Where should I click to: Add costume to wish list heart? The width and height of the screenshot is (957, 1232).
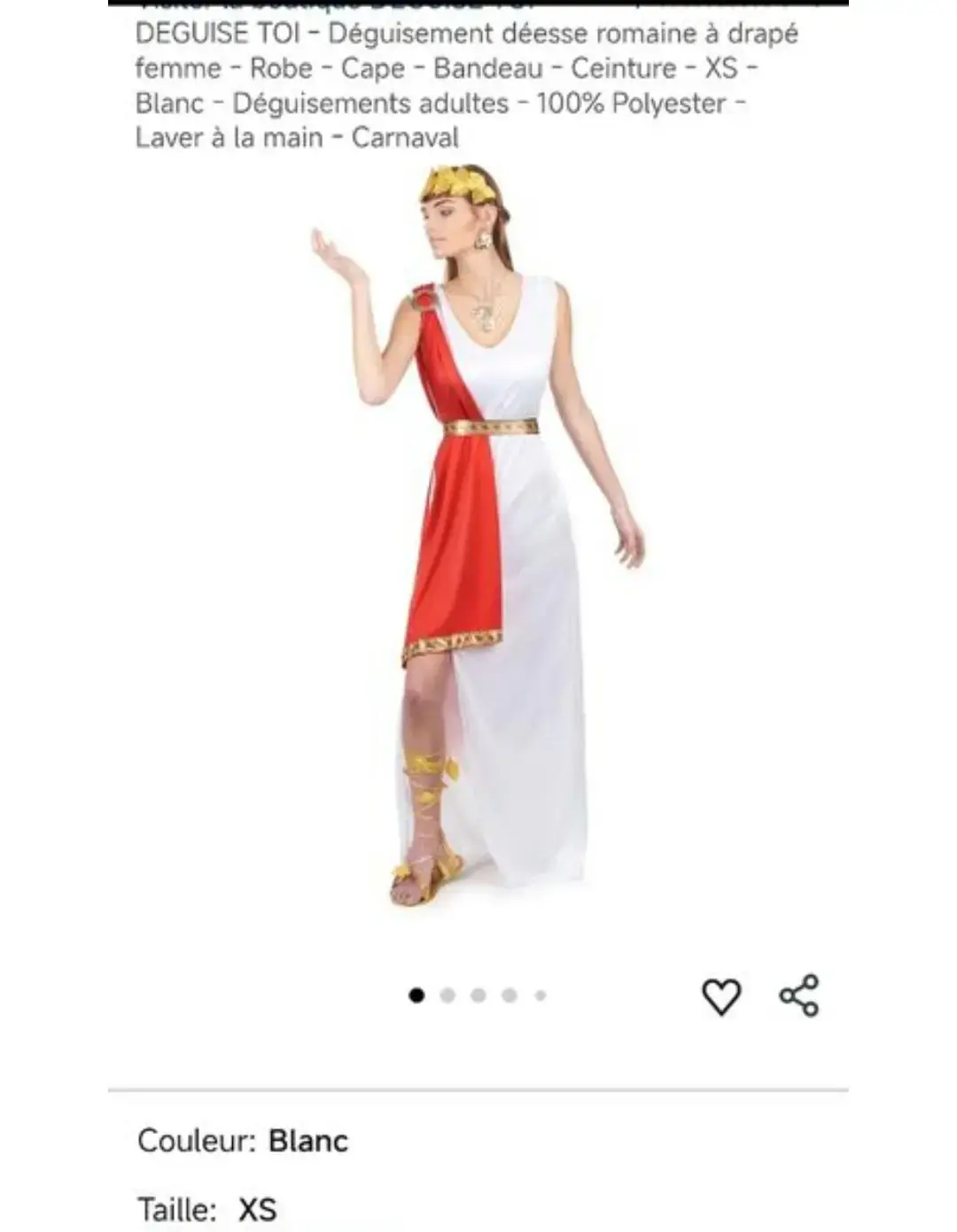click(x=720, y=996)
